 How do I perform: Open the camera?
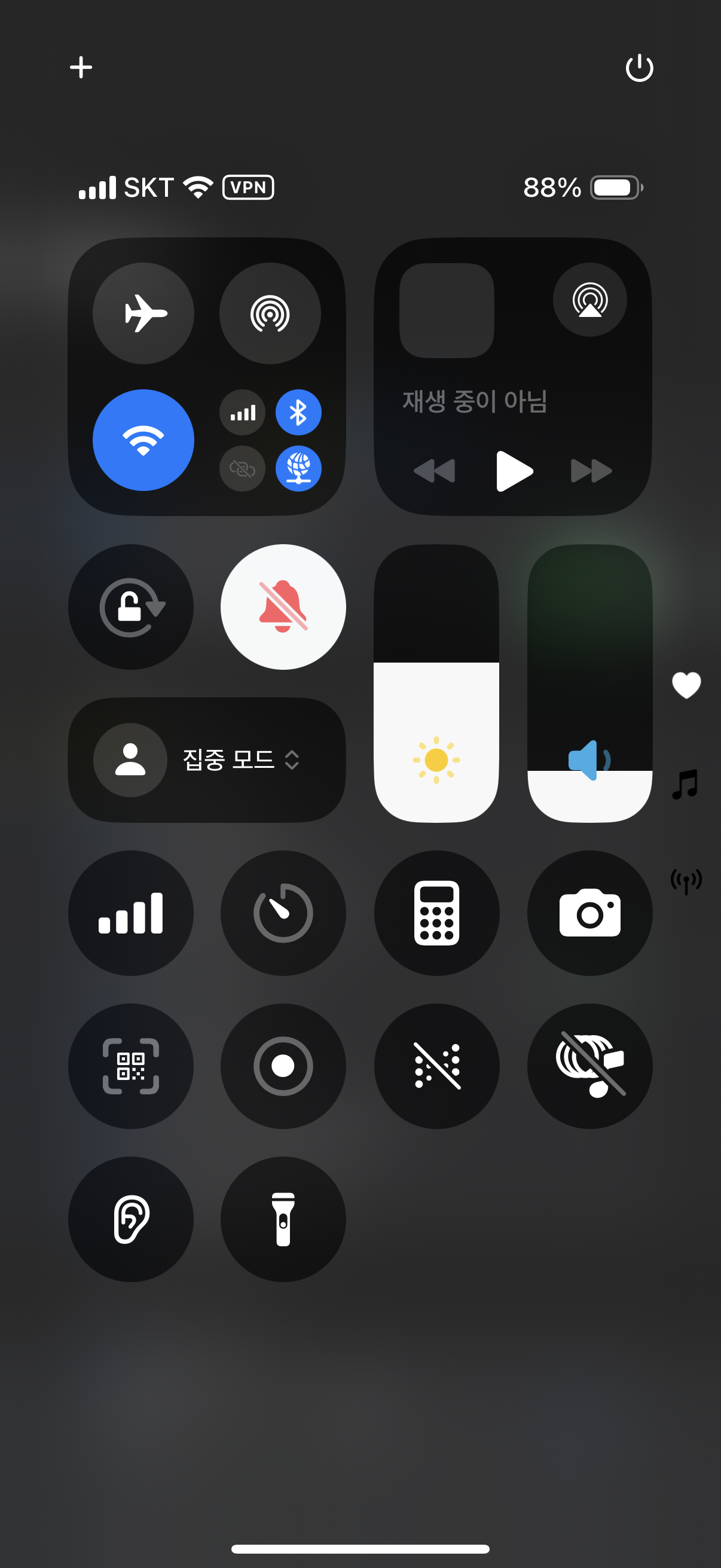589,913
